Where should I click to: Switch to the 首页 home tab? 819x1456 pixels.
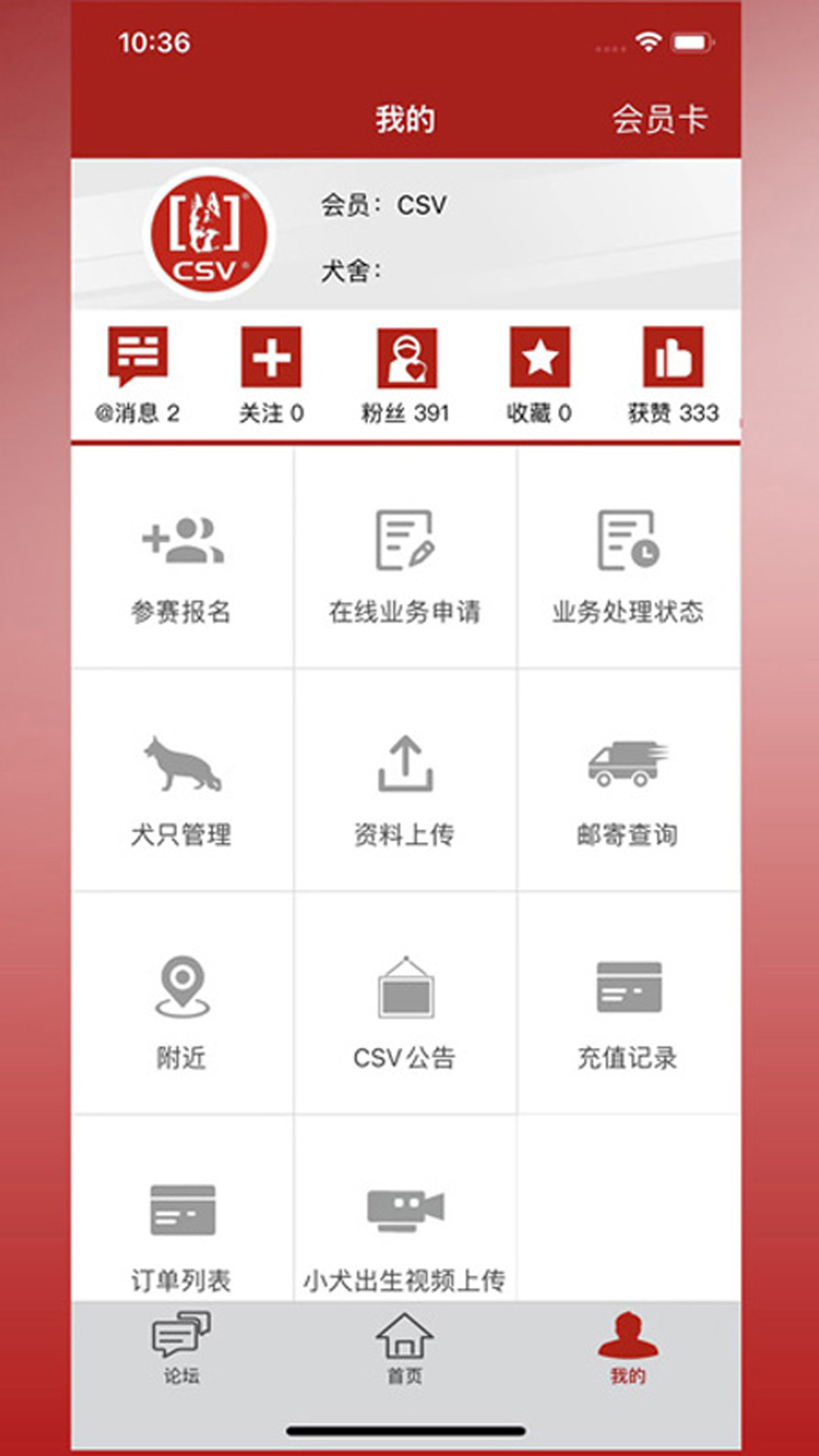pos(405,1349)
